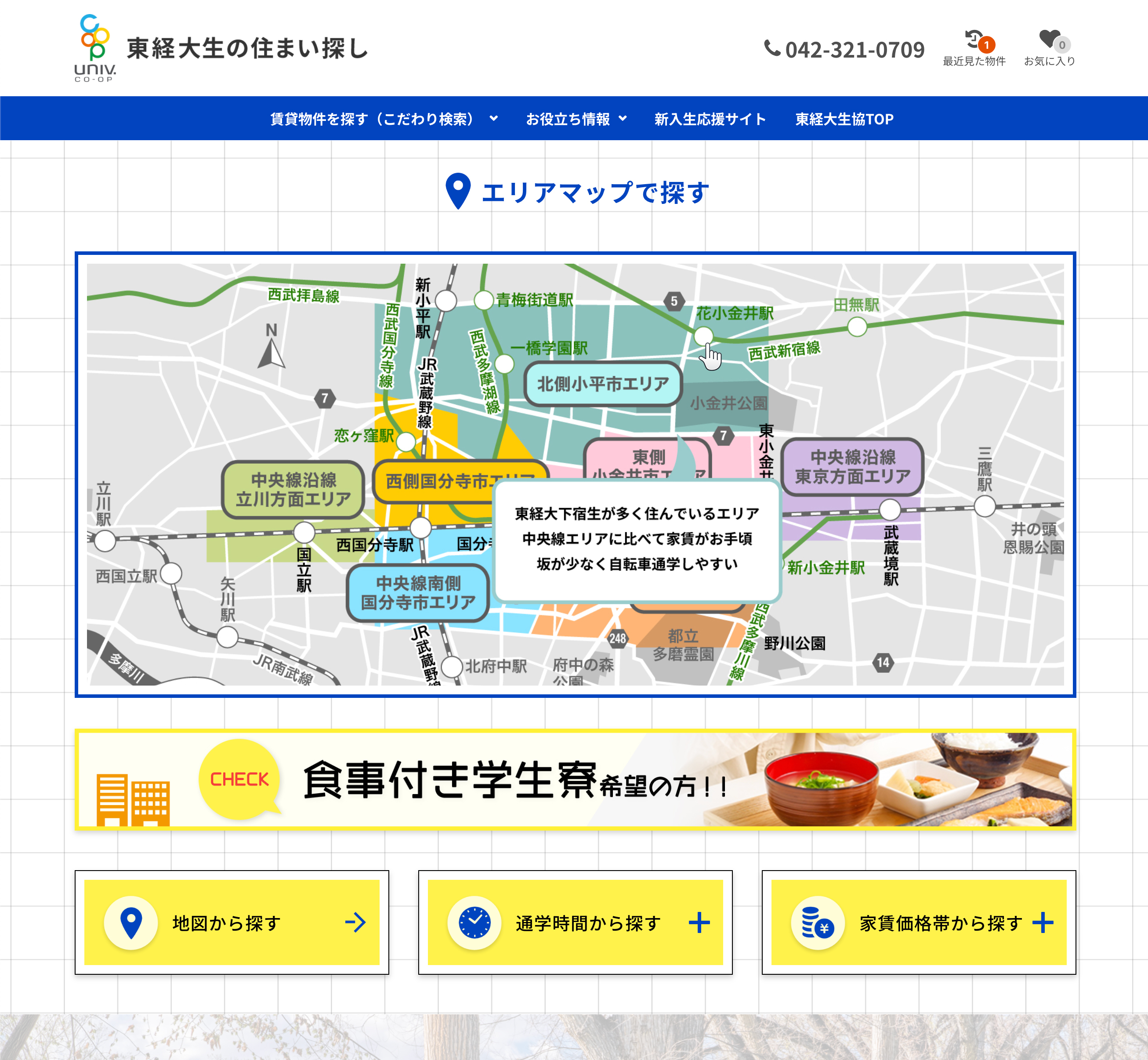Open お気に入り favorites heart icon
This screenshot has width=1148, height=1060.
click(1050, 47)
